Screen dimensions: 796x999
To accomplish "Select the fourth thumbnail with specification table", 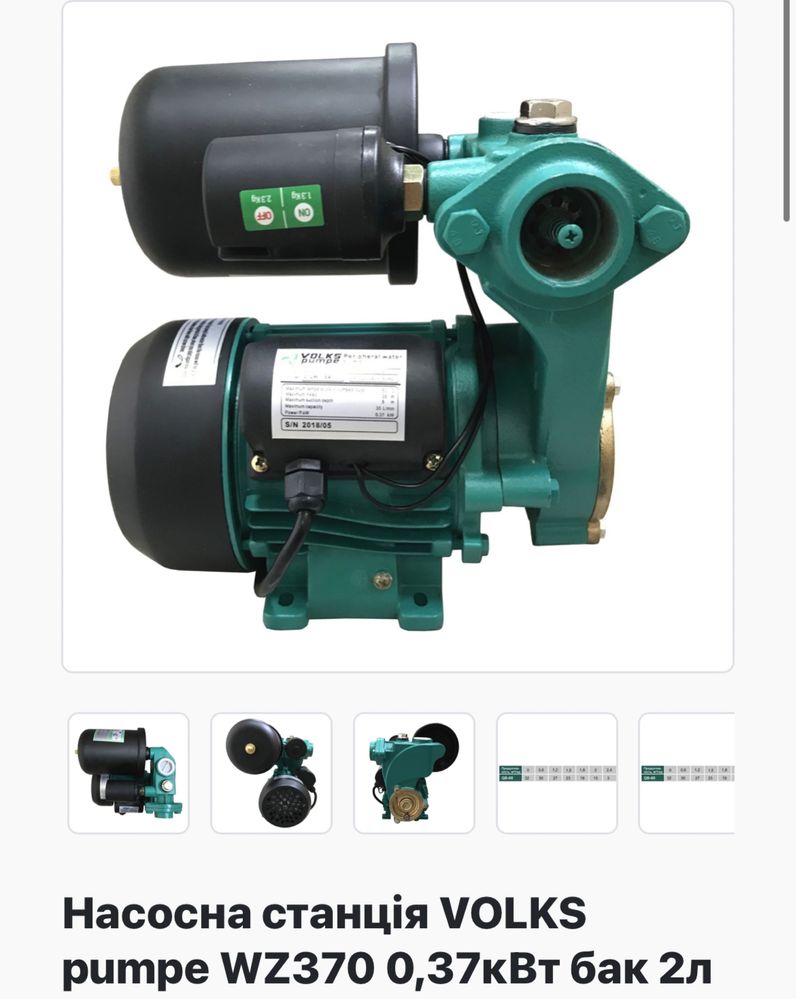I will pos(557,772).
